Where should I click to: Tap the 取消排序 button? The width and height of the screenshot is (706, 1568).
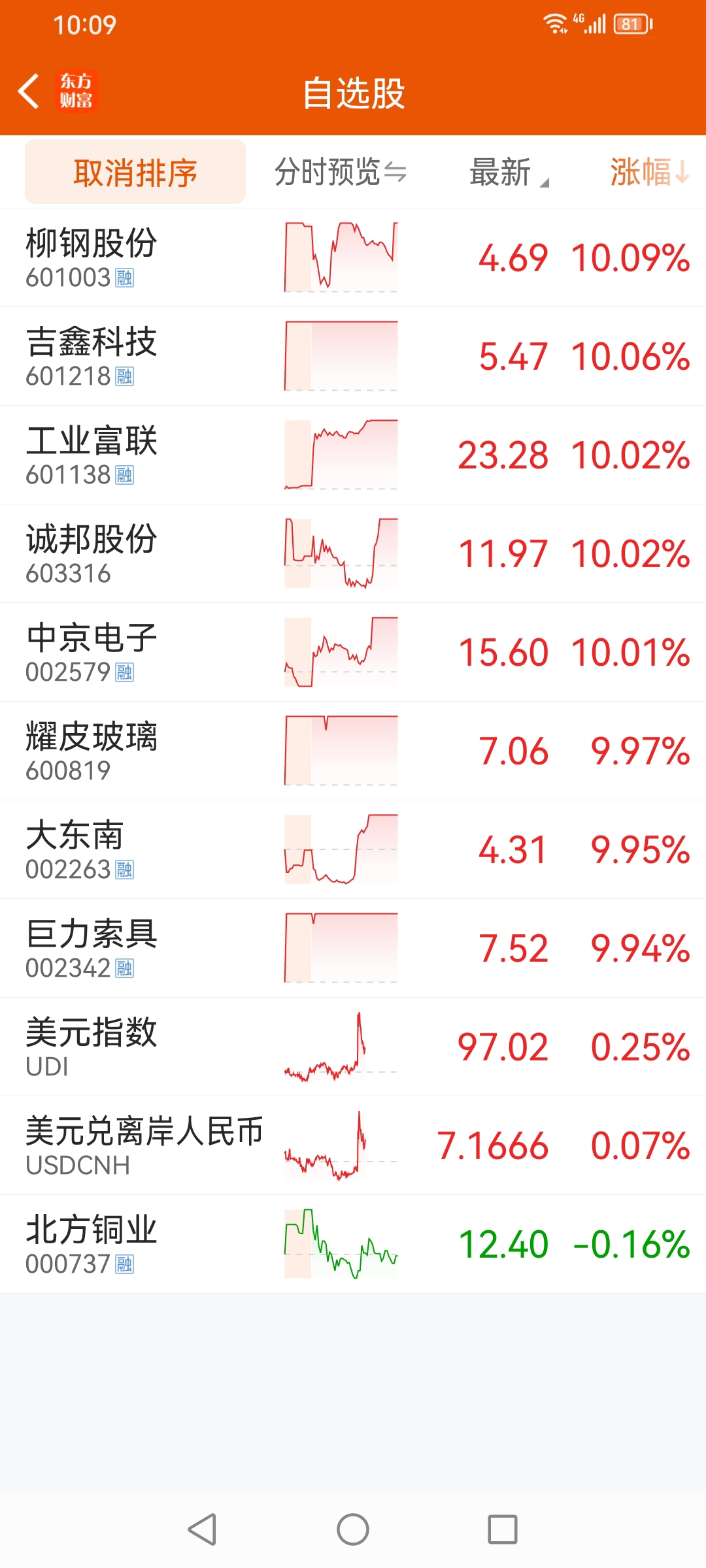pyautogui.click(x=135, y=172)
